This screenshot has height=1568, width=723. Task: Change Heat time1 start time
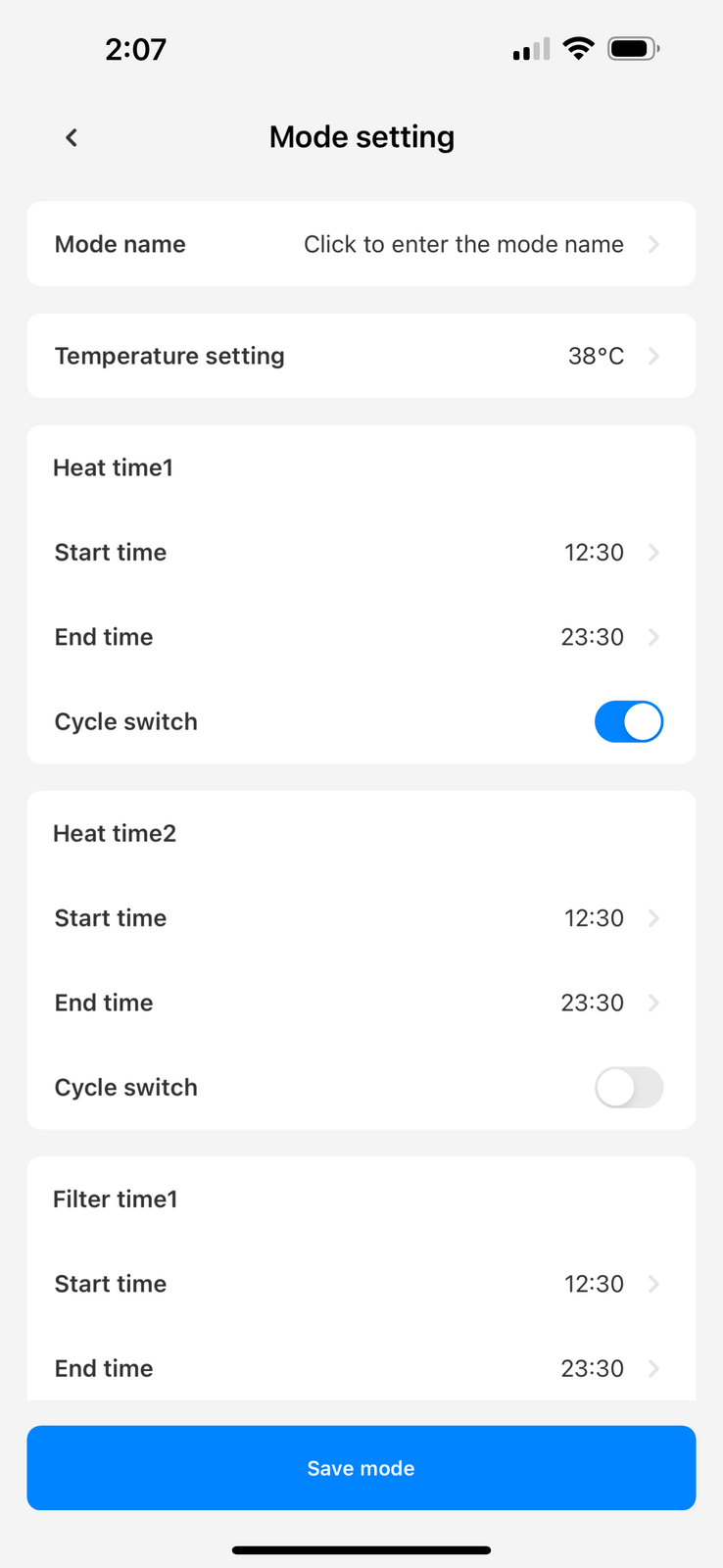pos(361,553)
